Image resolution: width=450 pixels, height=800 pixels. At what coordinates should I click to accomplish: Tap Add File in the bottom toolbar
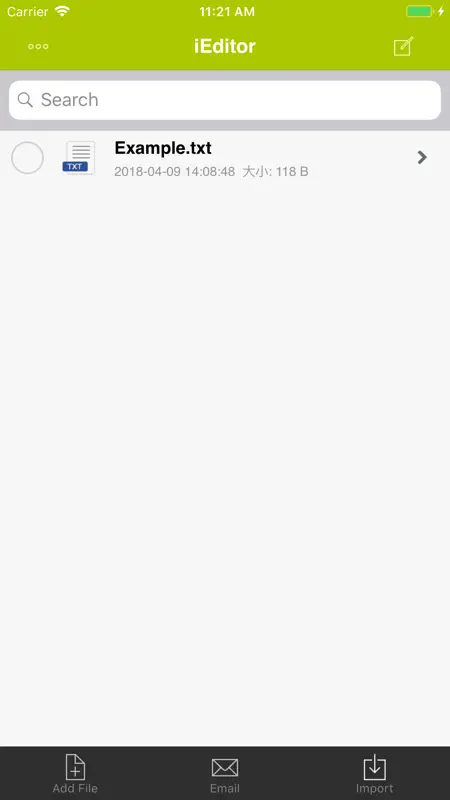tap(75, 774)
